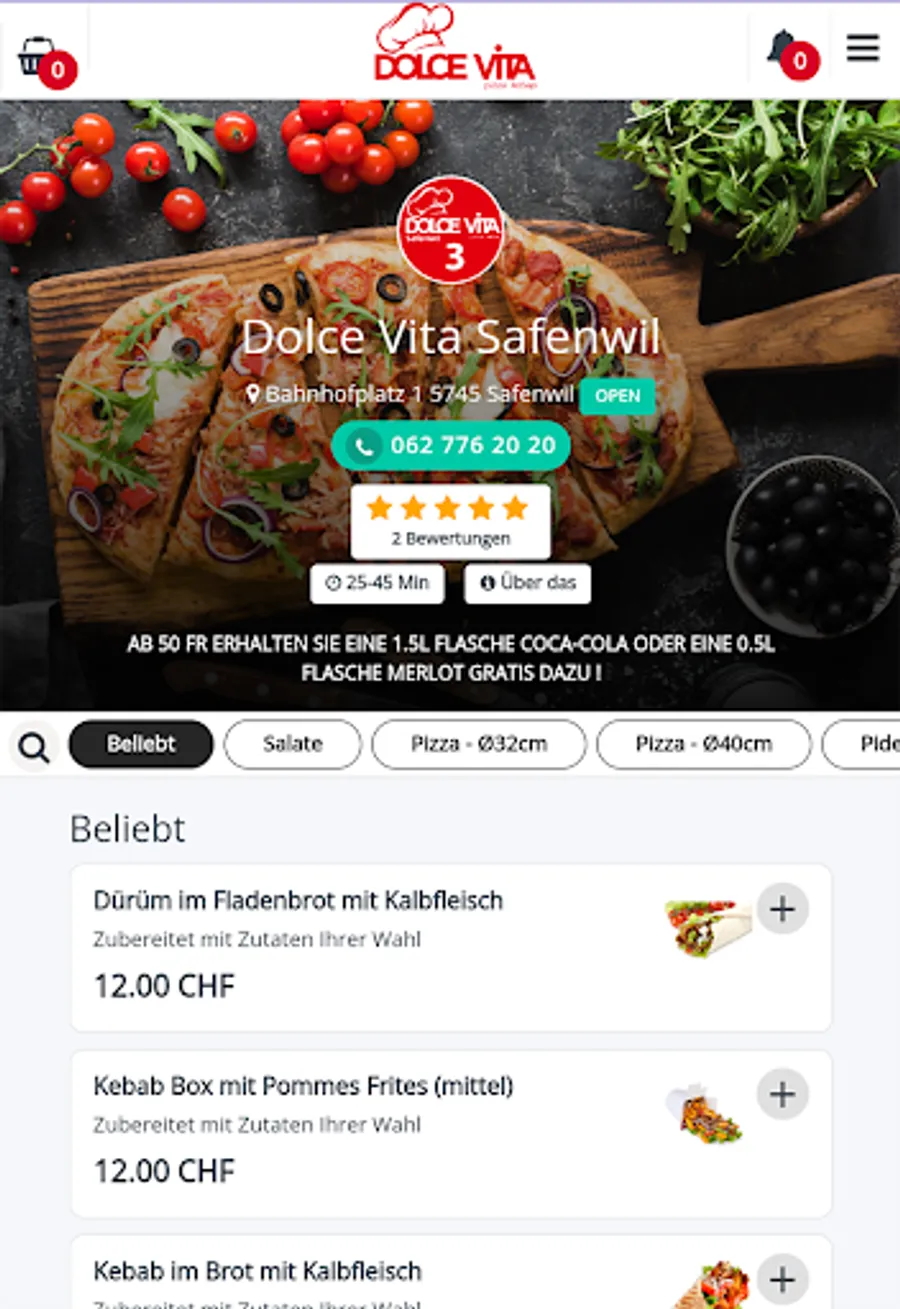Viewport: 900px width, 1309px height.
Task: Show Pizza - Ø40cm category
Action: point(703,744)
